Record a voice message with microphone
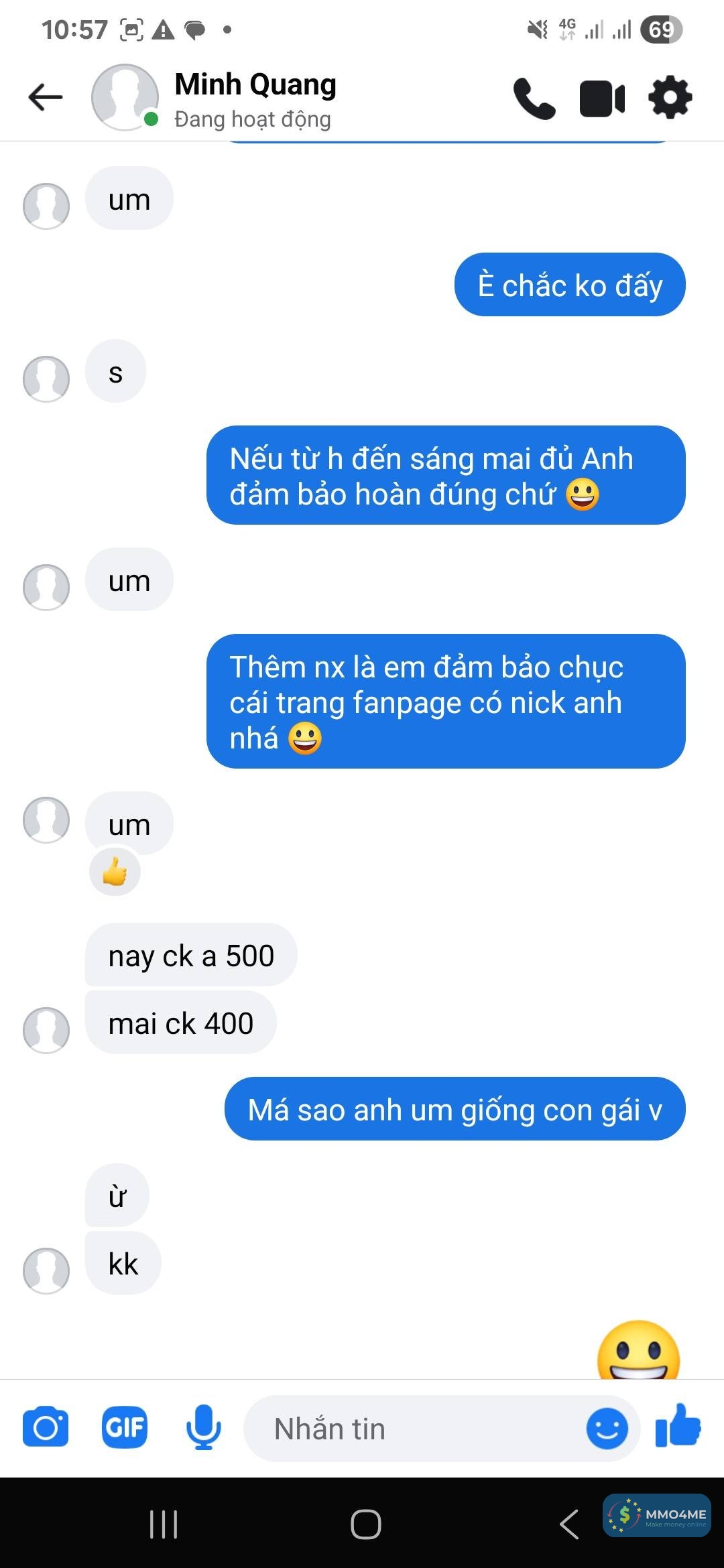 point(203,1428)
